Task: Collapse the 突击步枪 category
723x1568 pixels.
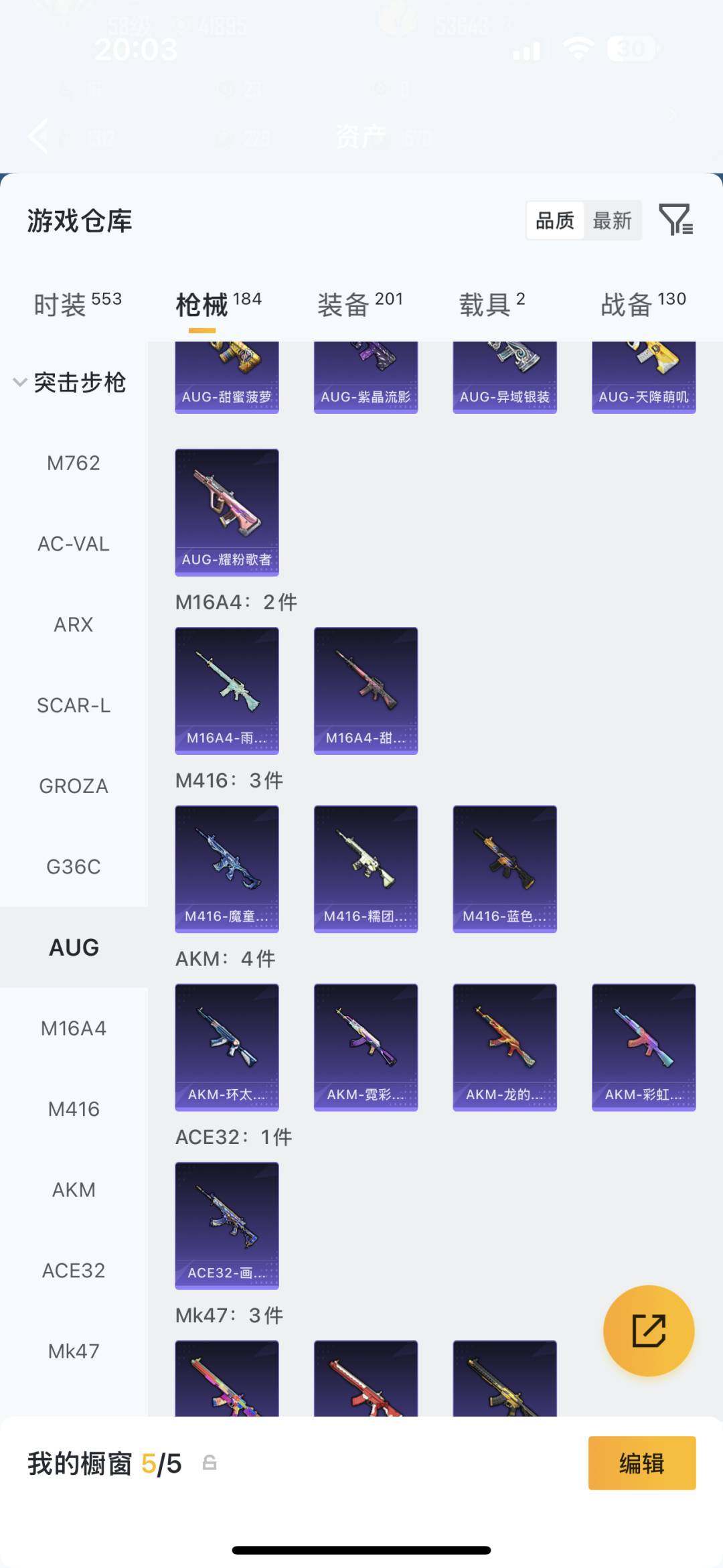Action: coord(70,382)
